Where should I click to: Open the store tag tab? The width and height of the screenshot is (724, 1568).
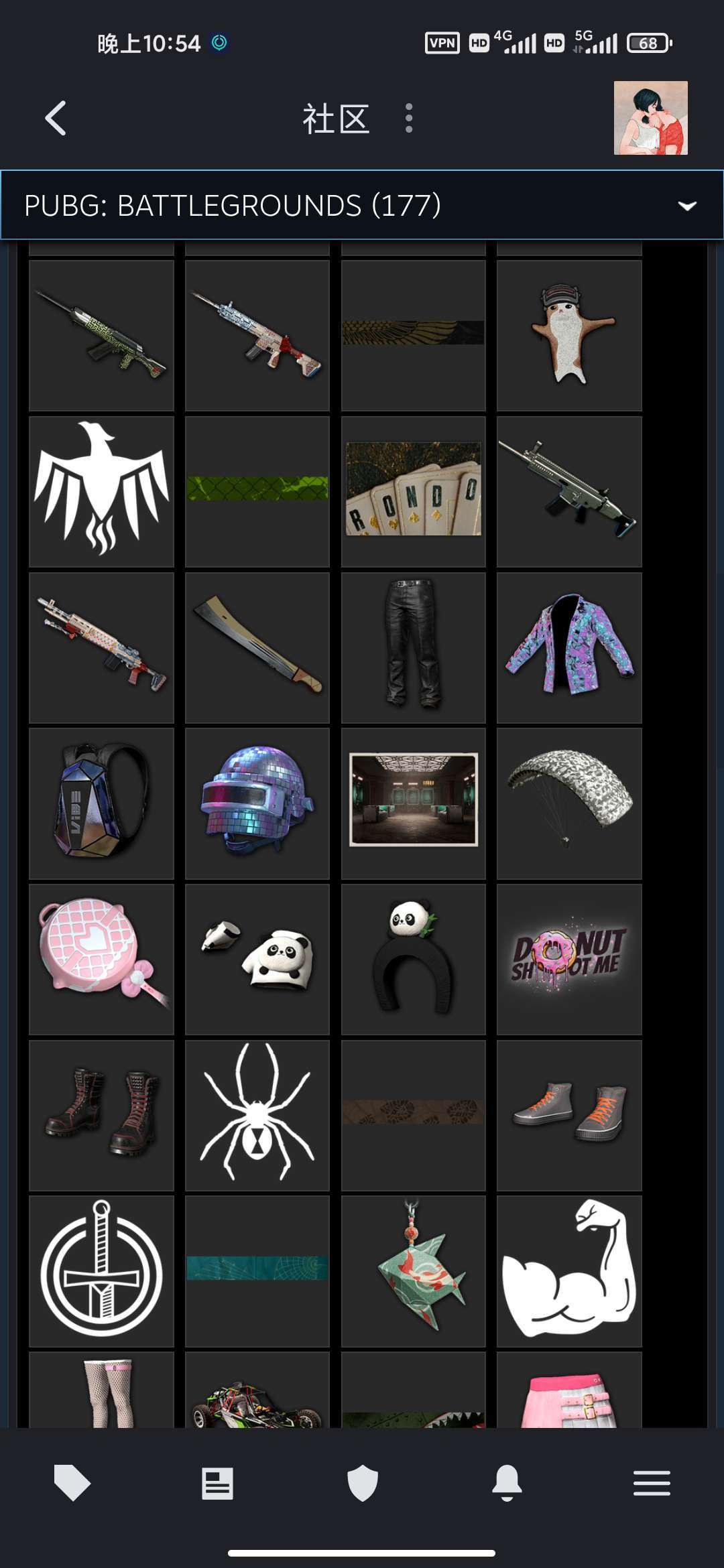pos(72,1482)
